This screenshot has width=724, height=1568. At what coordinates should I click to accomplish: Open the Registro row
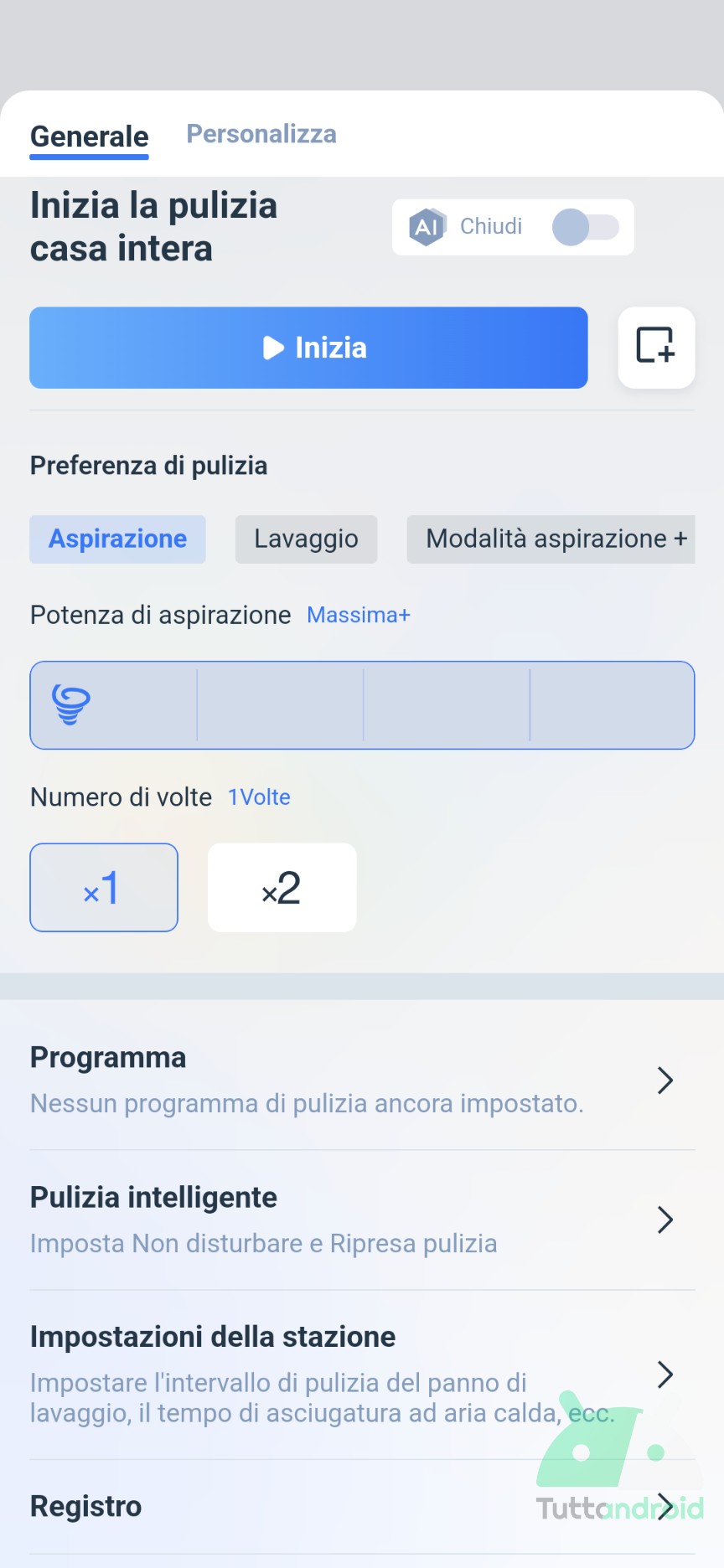(x=362, y=1507)
